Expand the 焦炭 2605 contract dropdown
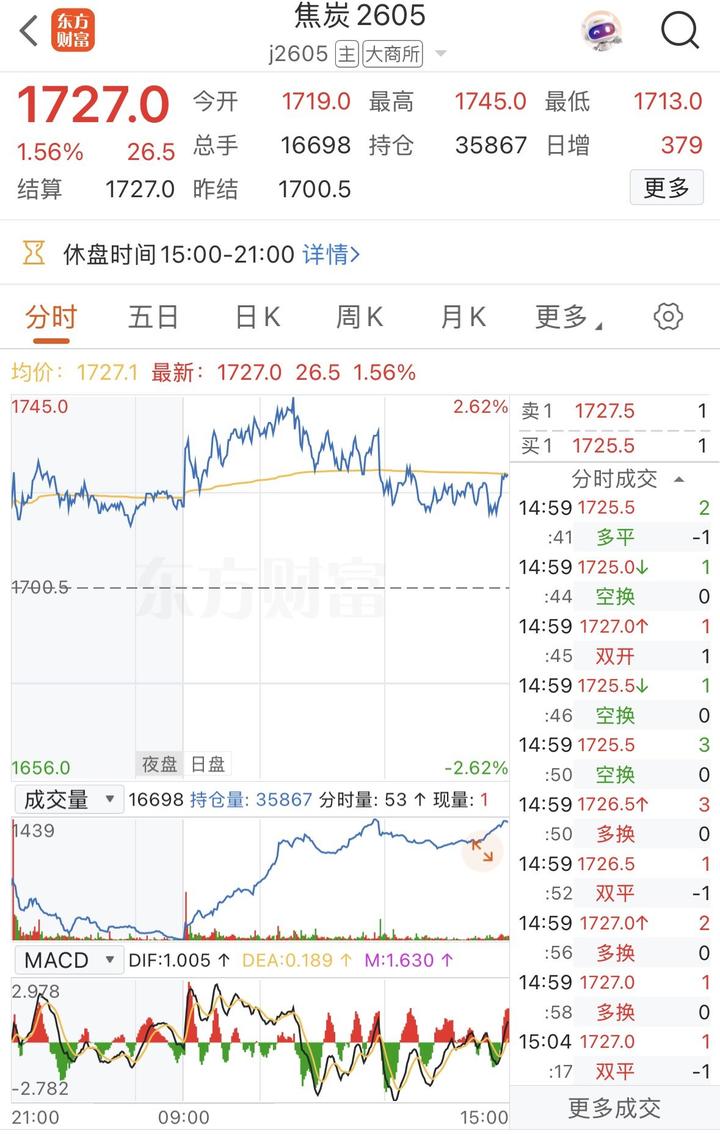The height and width of the screenshot is (1134, 720). coord(440,54)
